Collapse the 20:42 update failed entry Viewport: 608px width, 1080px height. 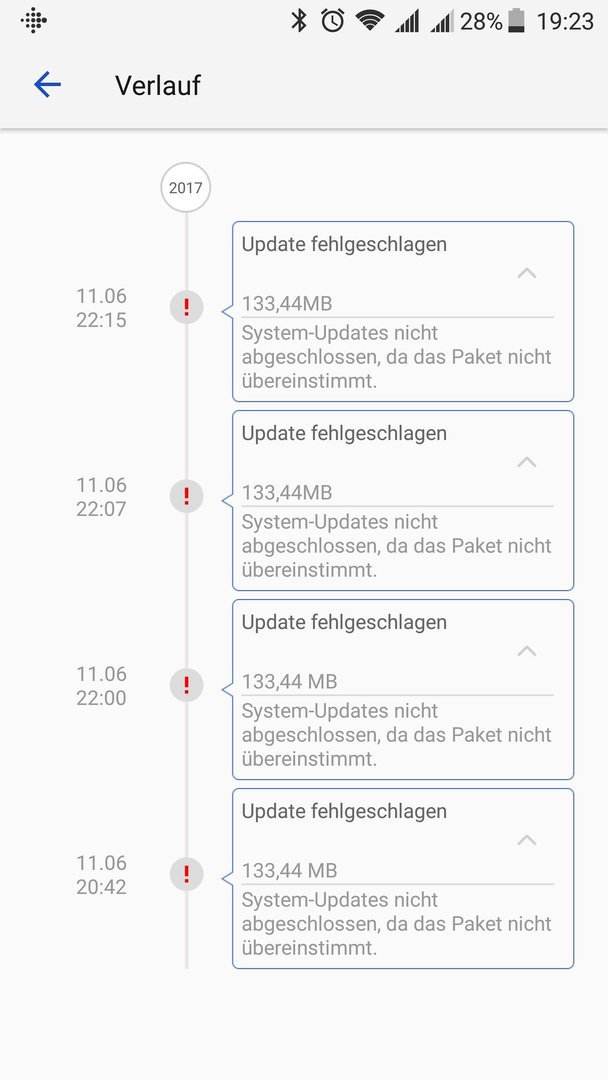click(527, 840)
